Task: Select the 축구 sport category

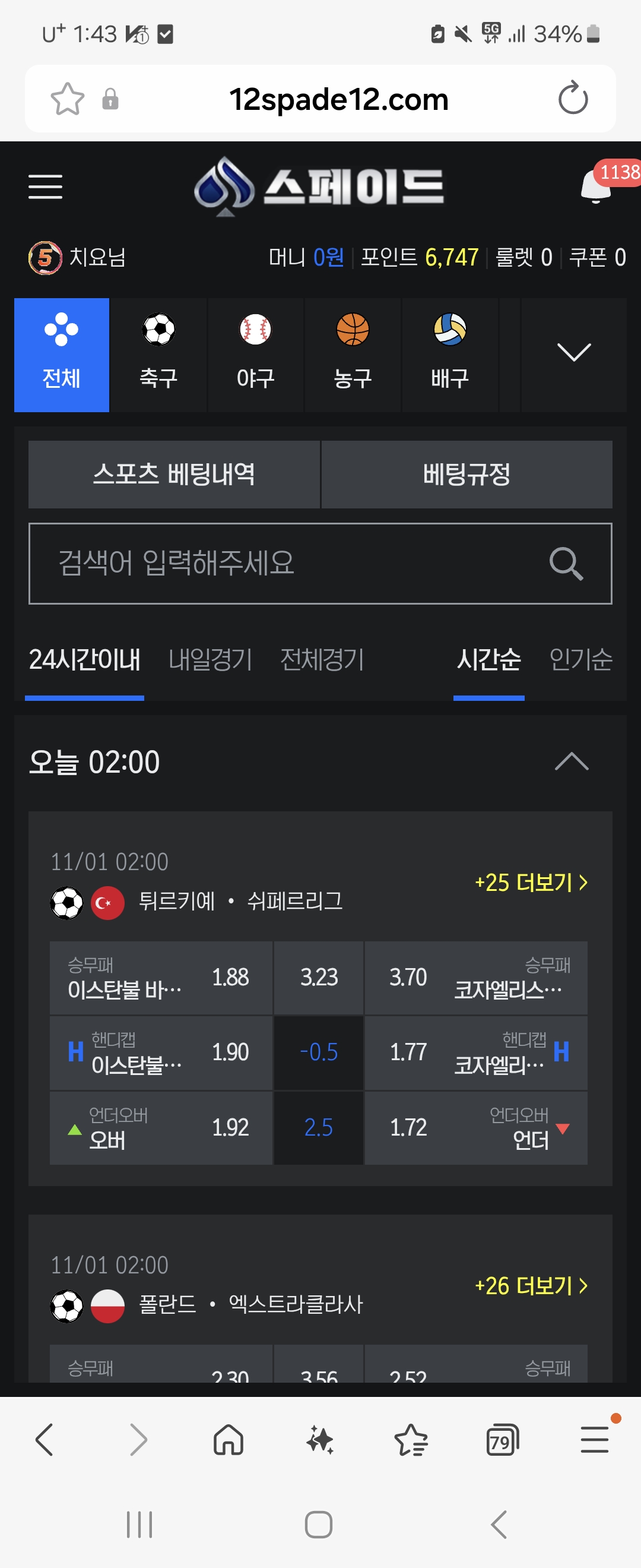Action: pyautogui.click(x=158, y=354)
